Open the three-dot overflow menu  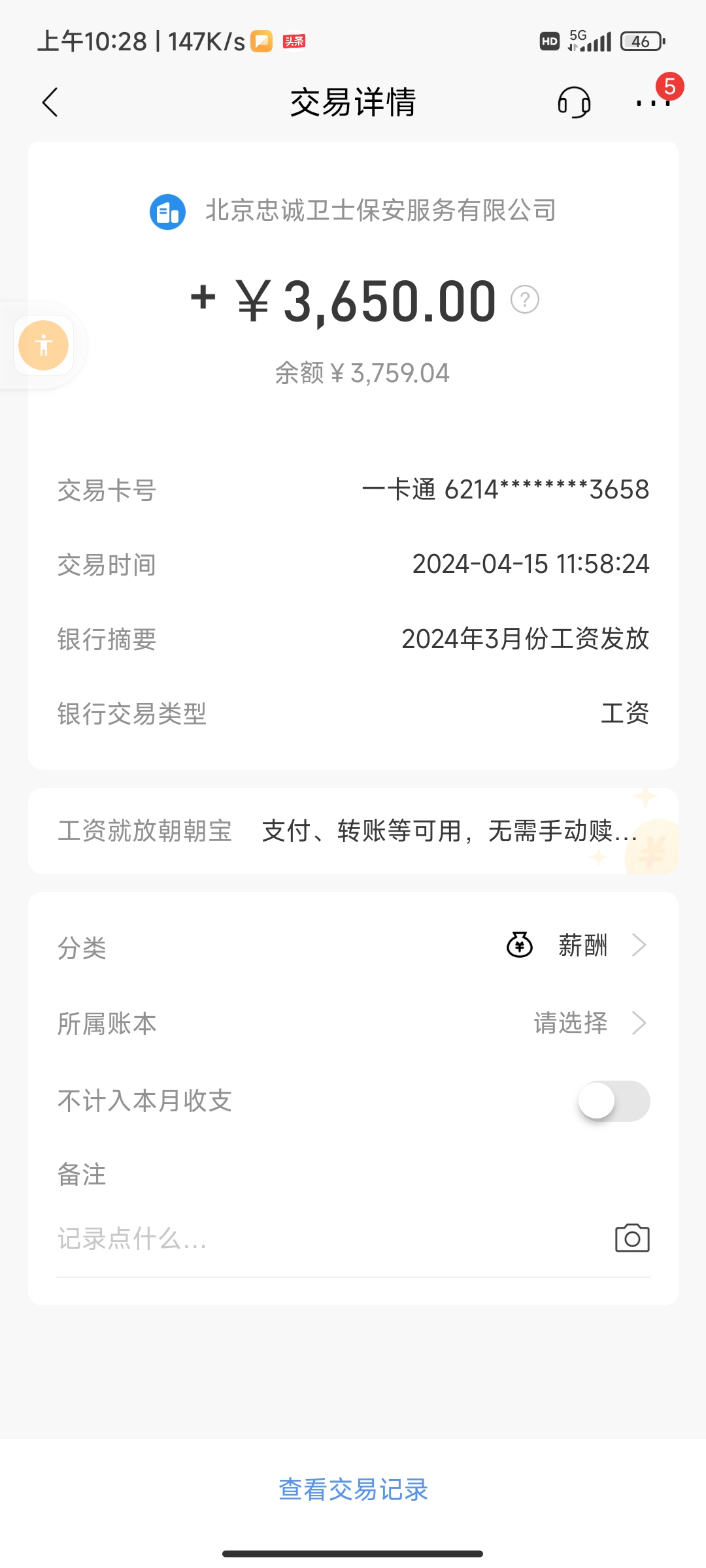tap(653, 103)
